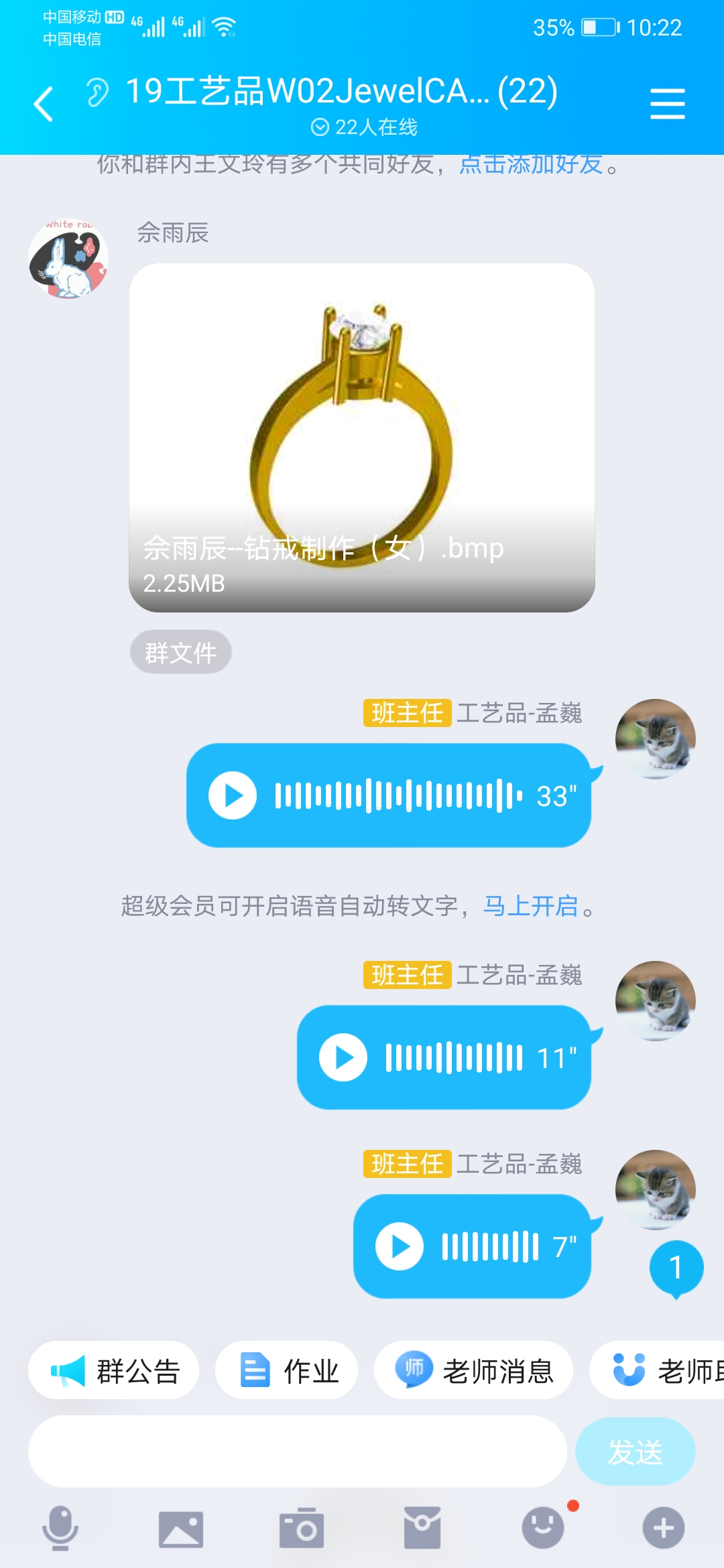
Task: Record a voice message with the microphone icon
Action: pyautogui.click(x=60, y=1528)
